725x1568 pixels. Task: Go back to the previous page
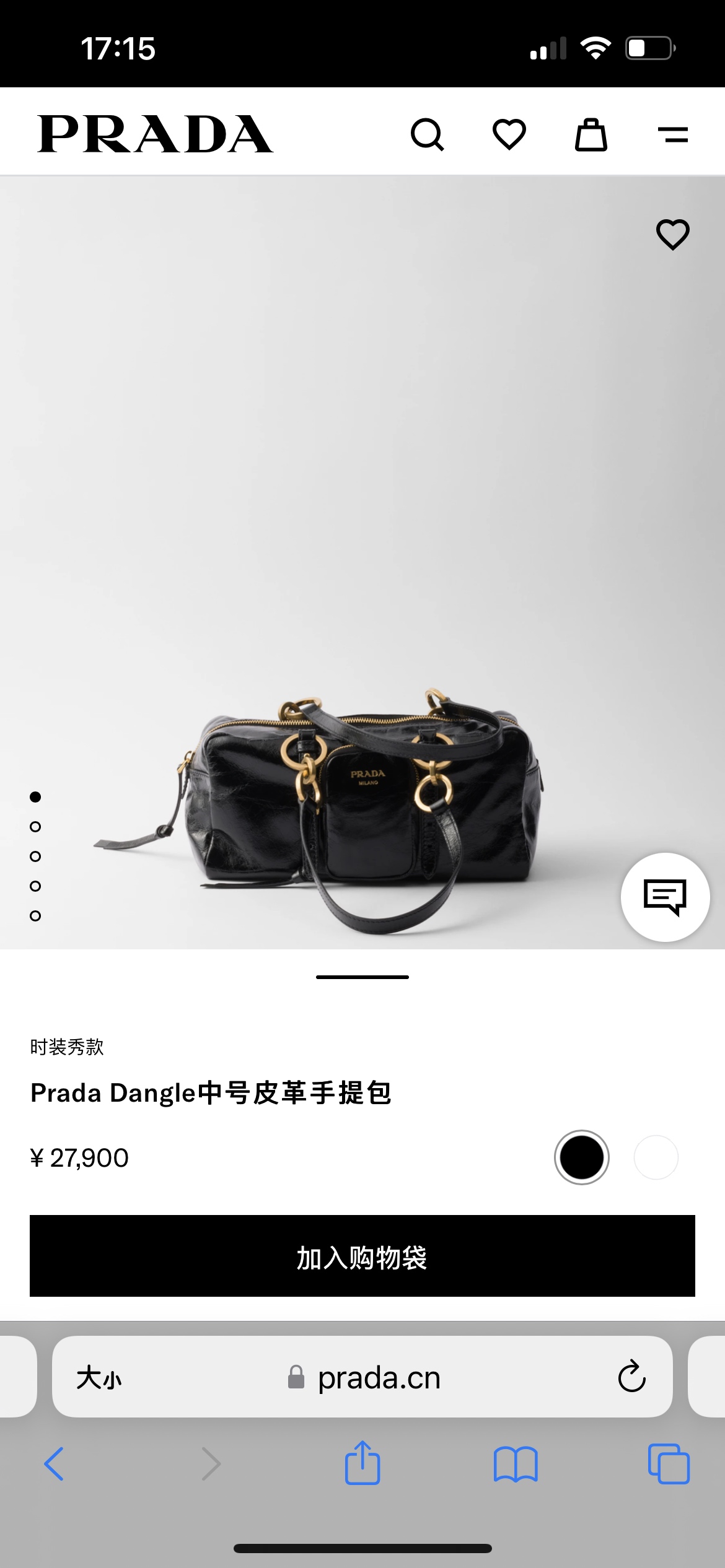pos(54,1464)
